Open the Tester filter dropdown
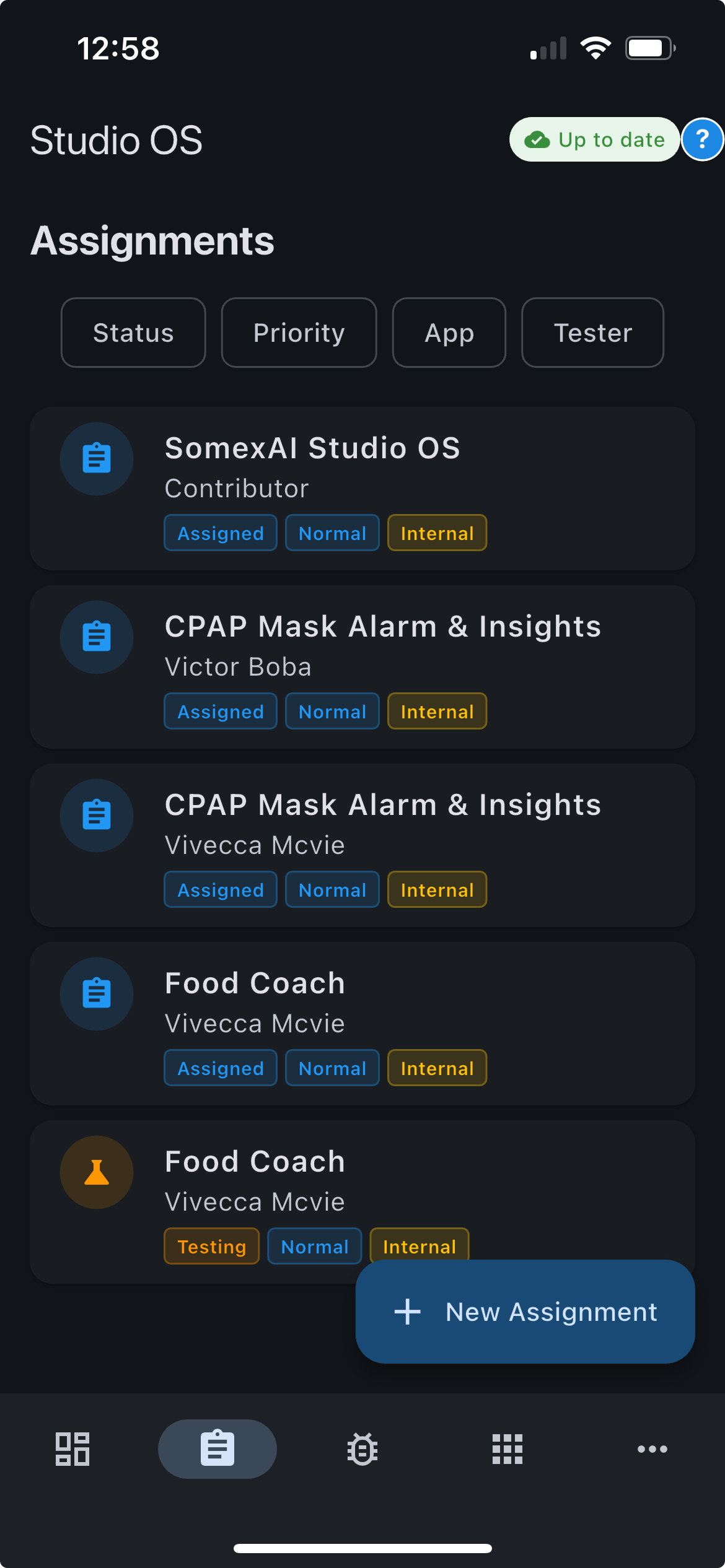725x1568 pixels. [592, 332]
